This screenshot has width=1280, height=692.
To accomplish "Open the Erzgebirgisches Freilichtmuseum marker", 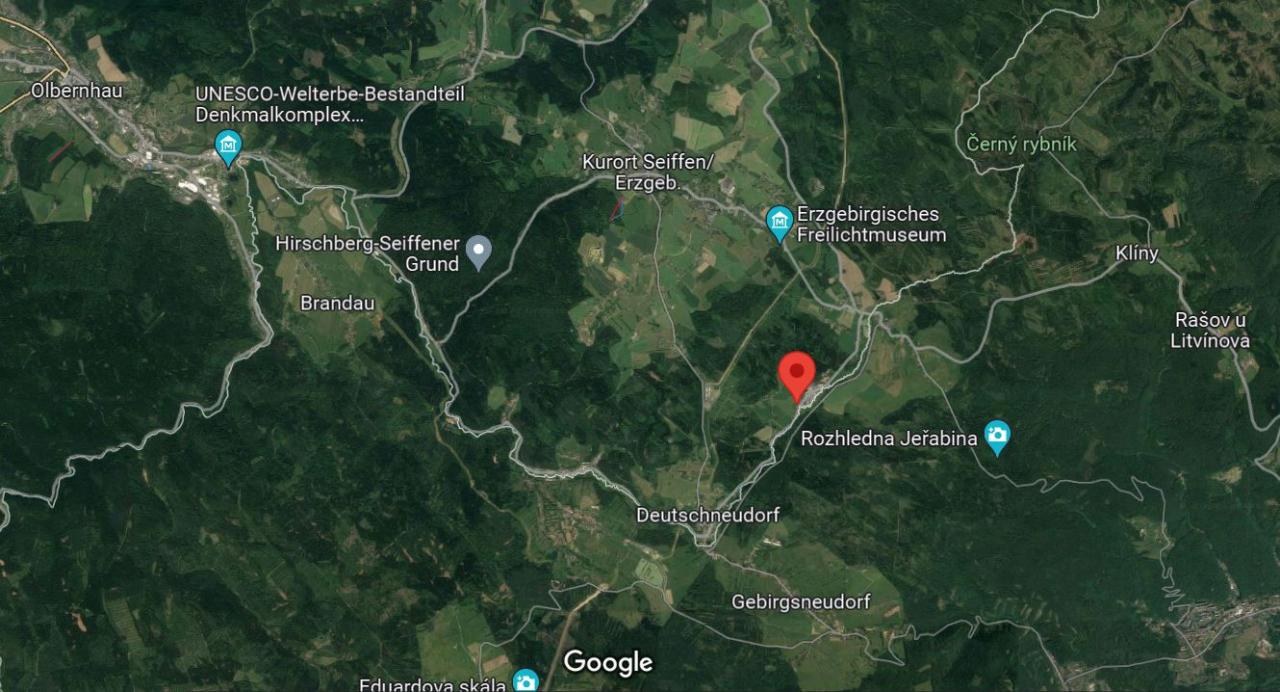I will 779,222.
